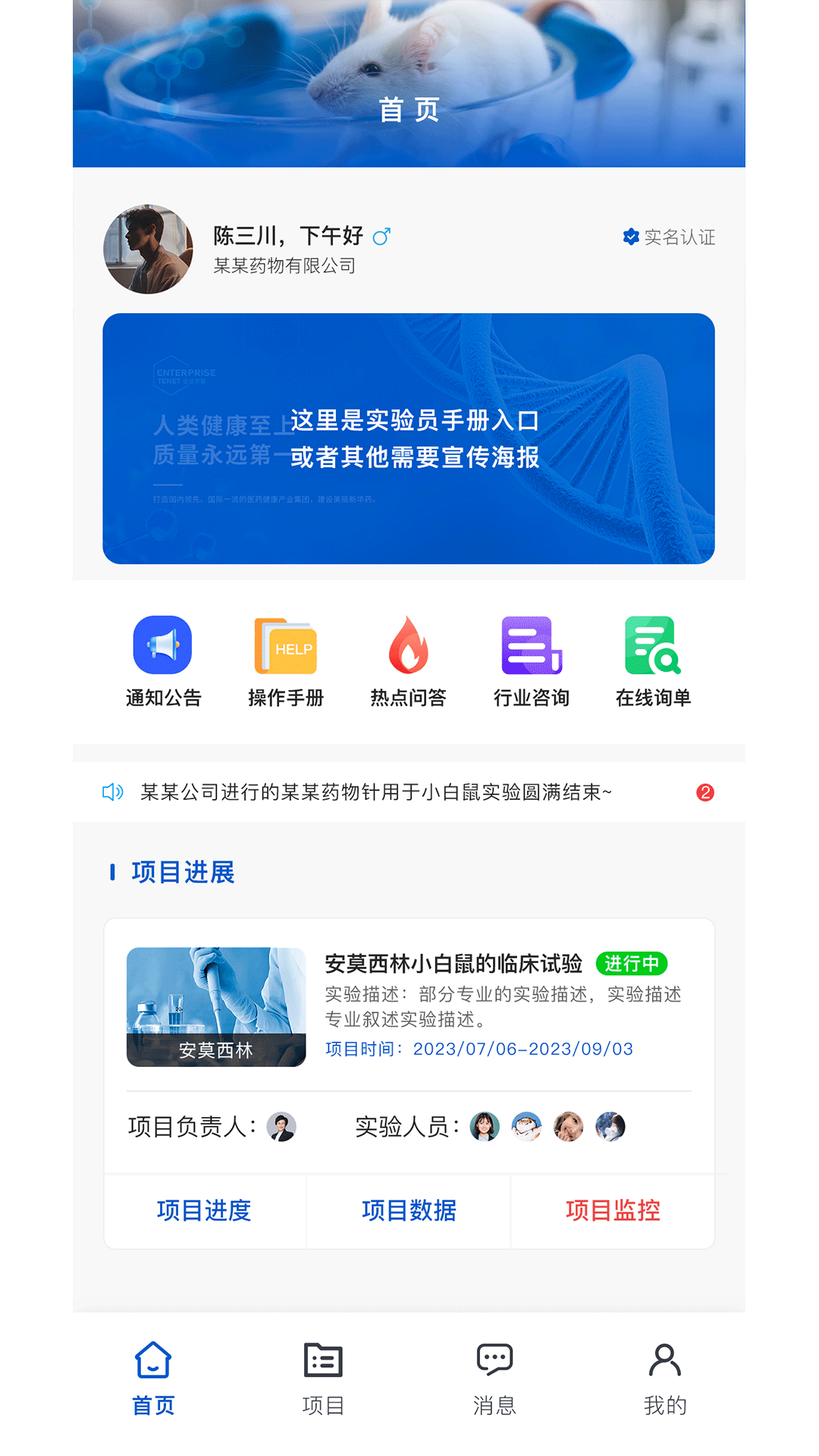This screenshot has height=1456, width=819.
Task: Click the male gender symbol beside 陈三川
Action: 382,236
